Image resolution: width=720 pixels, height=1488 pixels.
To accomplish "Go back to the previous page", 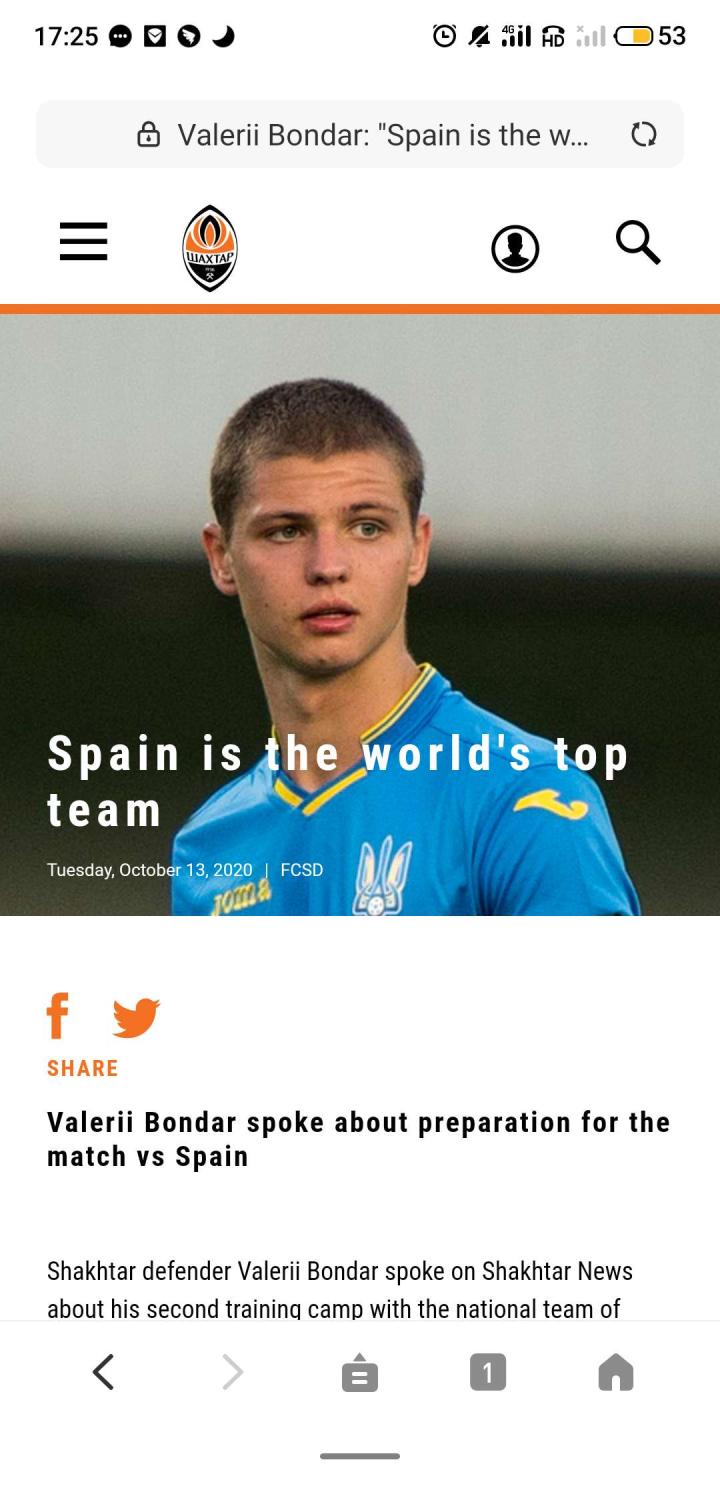I will click(103, 1372).
